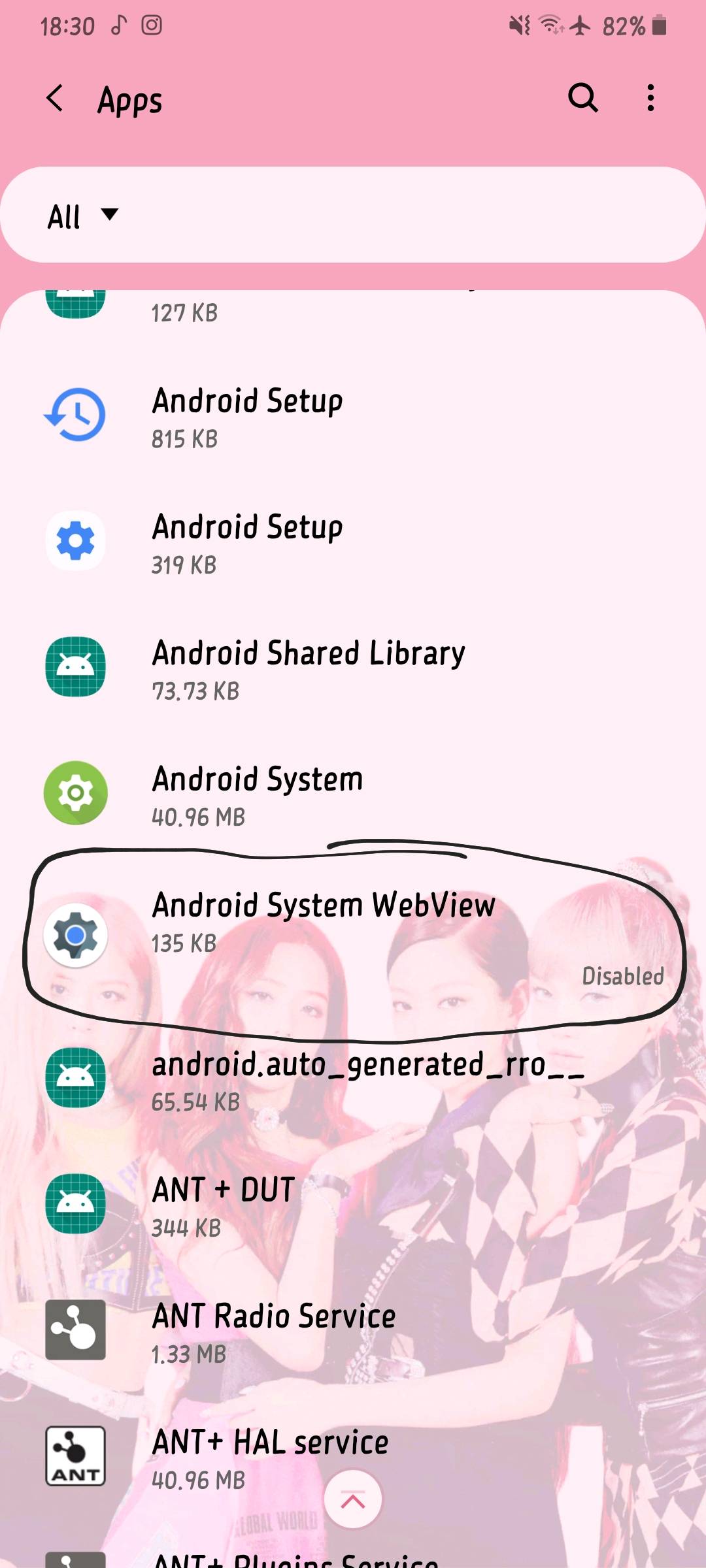Image resolution: width=706 pixels, height=1568 pixels.
Task: Open ANT Radio Service app info
Action: point(353,1331)
